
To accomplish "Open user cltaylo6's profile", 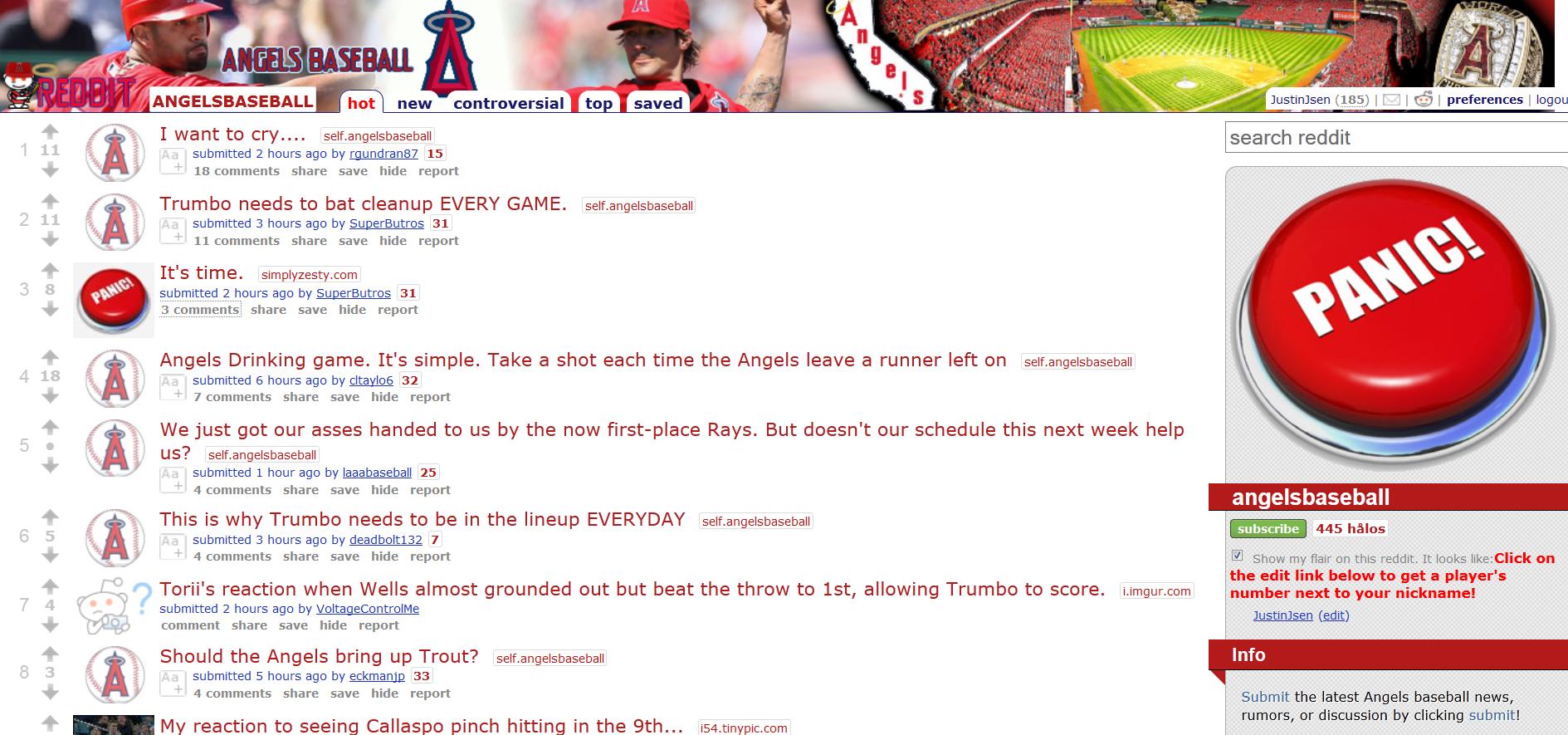I will click(371, 380).
